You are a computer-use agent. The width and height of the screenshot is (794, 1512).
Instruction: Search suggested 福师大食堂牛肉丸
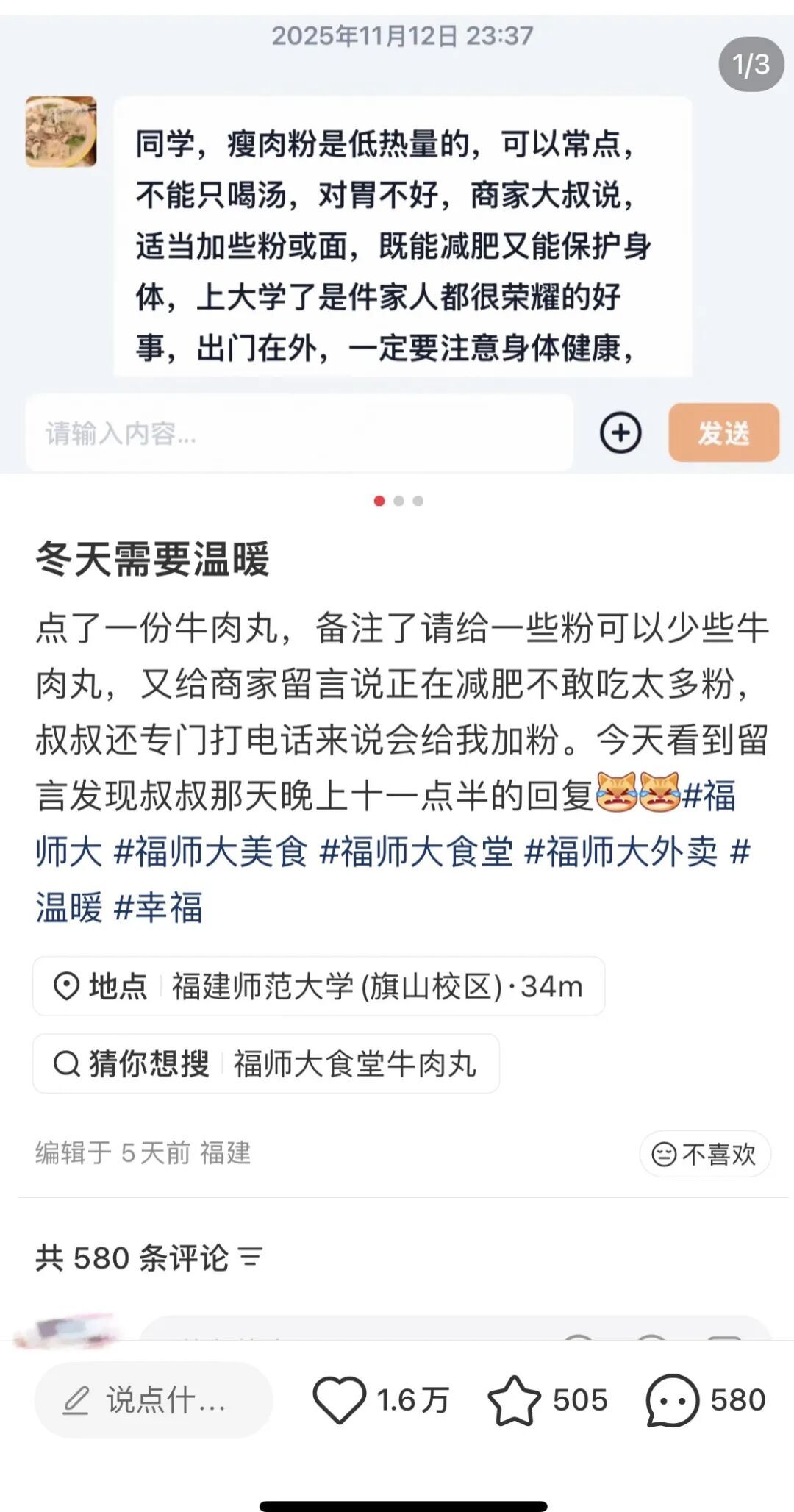click(265, 1063)
